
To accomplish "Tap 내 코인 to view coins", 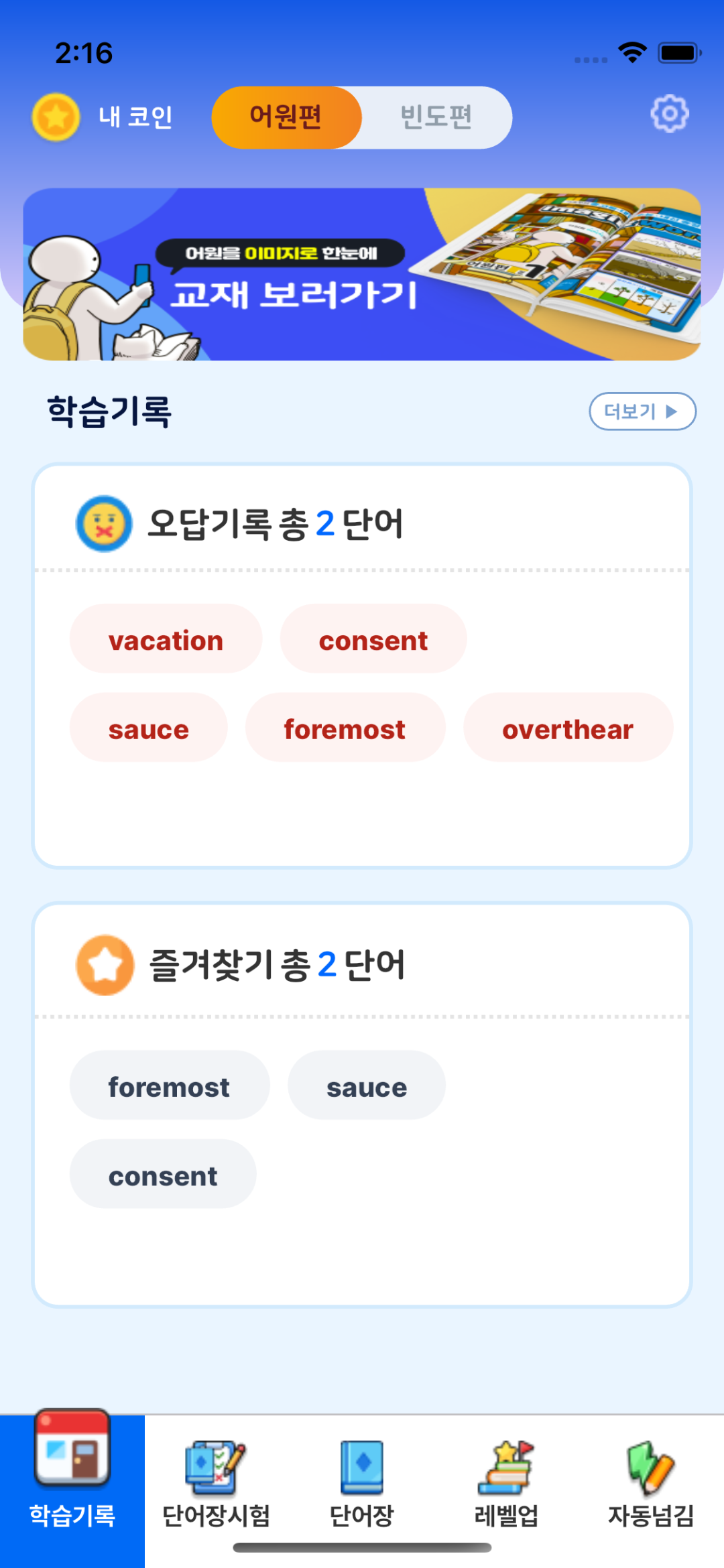I will coord(136,116).
